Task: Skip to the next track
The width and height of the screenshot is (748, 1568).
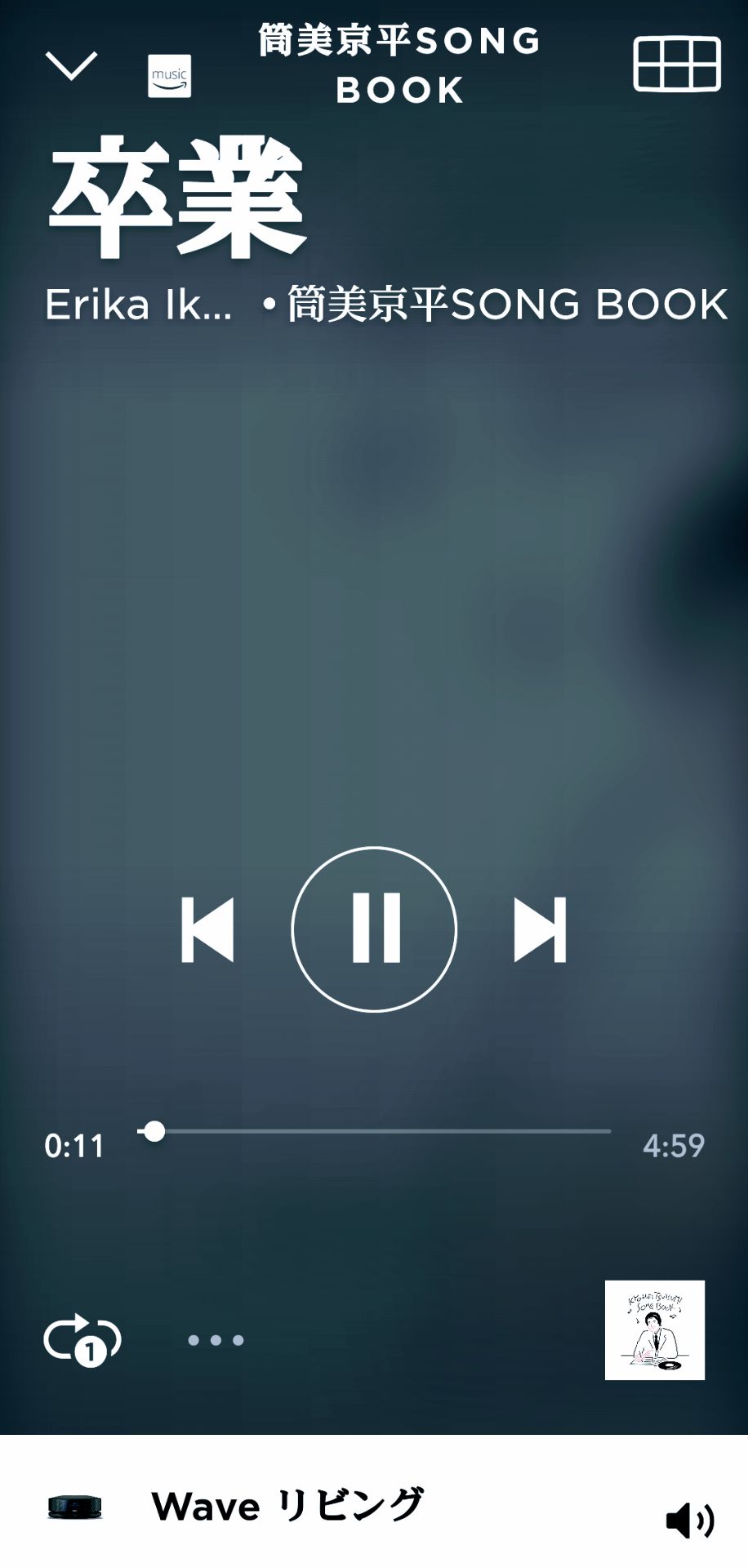Action: (540, 929)
